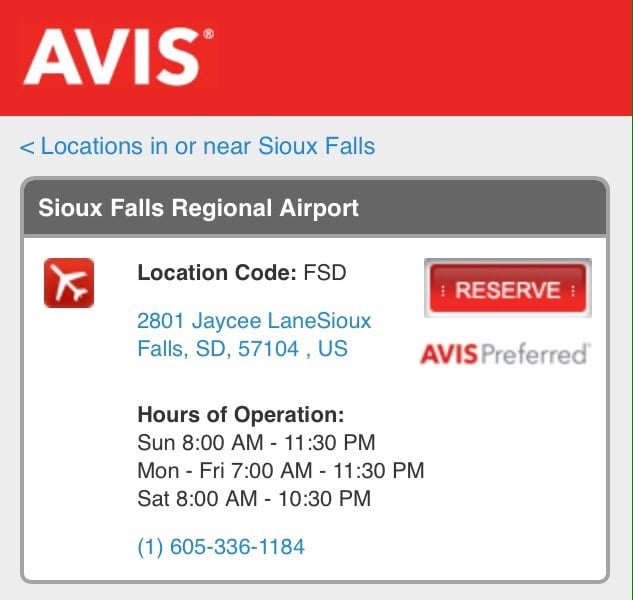Open the 2801 Jaycee Lane address link
633x600 pixels.
pos(253,336)
